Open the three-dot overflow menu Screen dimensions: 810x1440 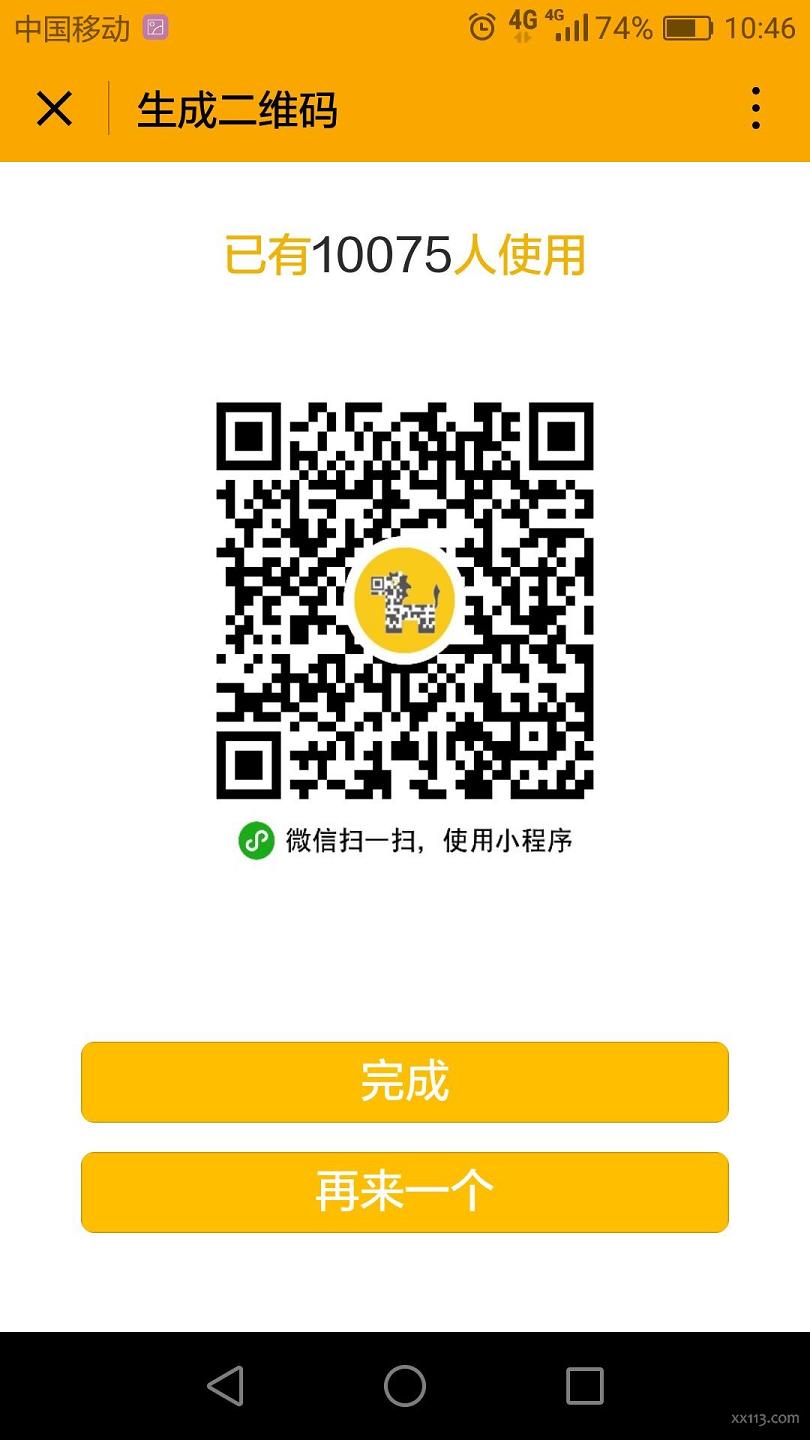tap(756, 108)
